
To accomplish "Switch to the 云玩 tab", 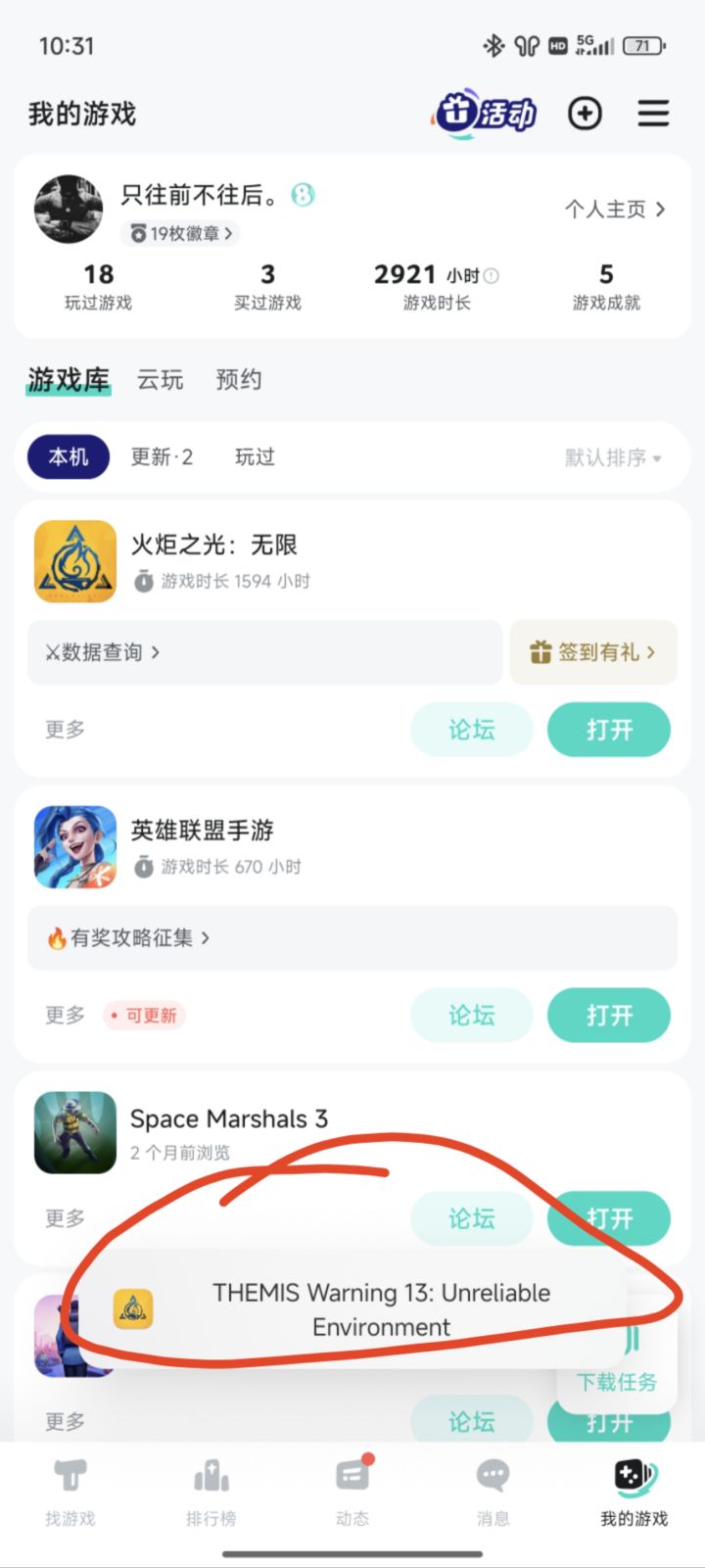I will click(x=159, y=380).
